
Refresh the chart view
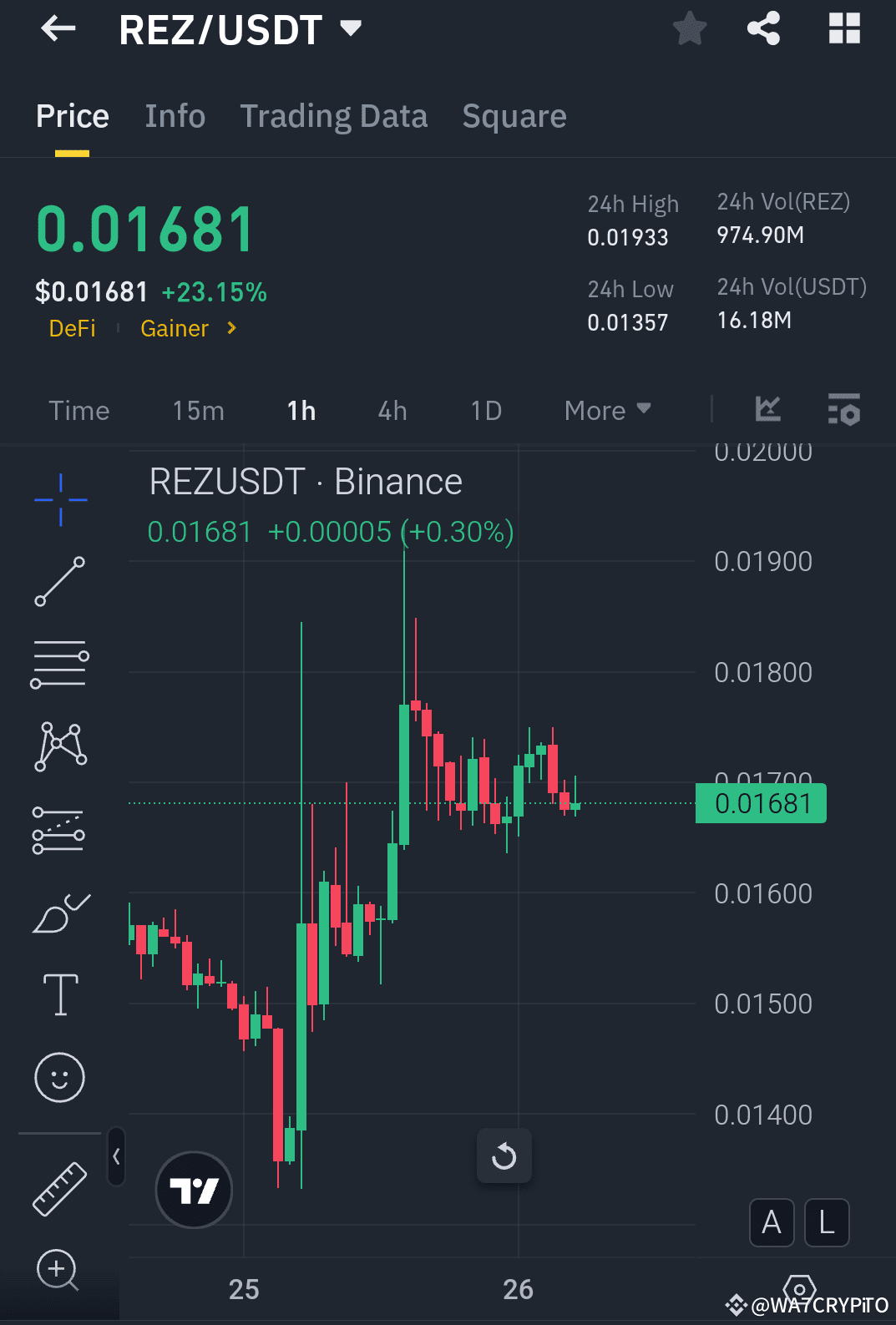coord(504,1156)
